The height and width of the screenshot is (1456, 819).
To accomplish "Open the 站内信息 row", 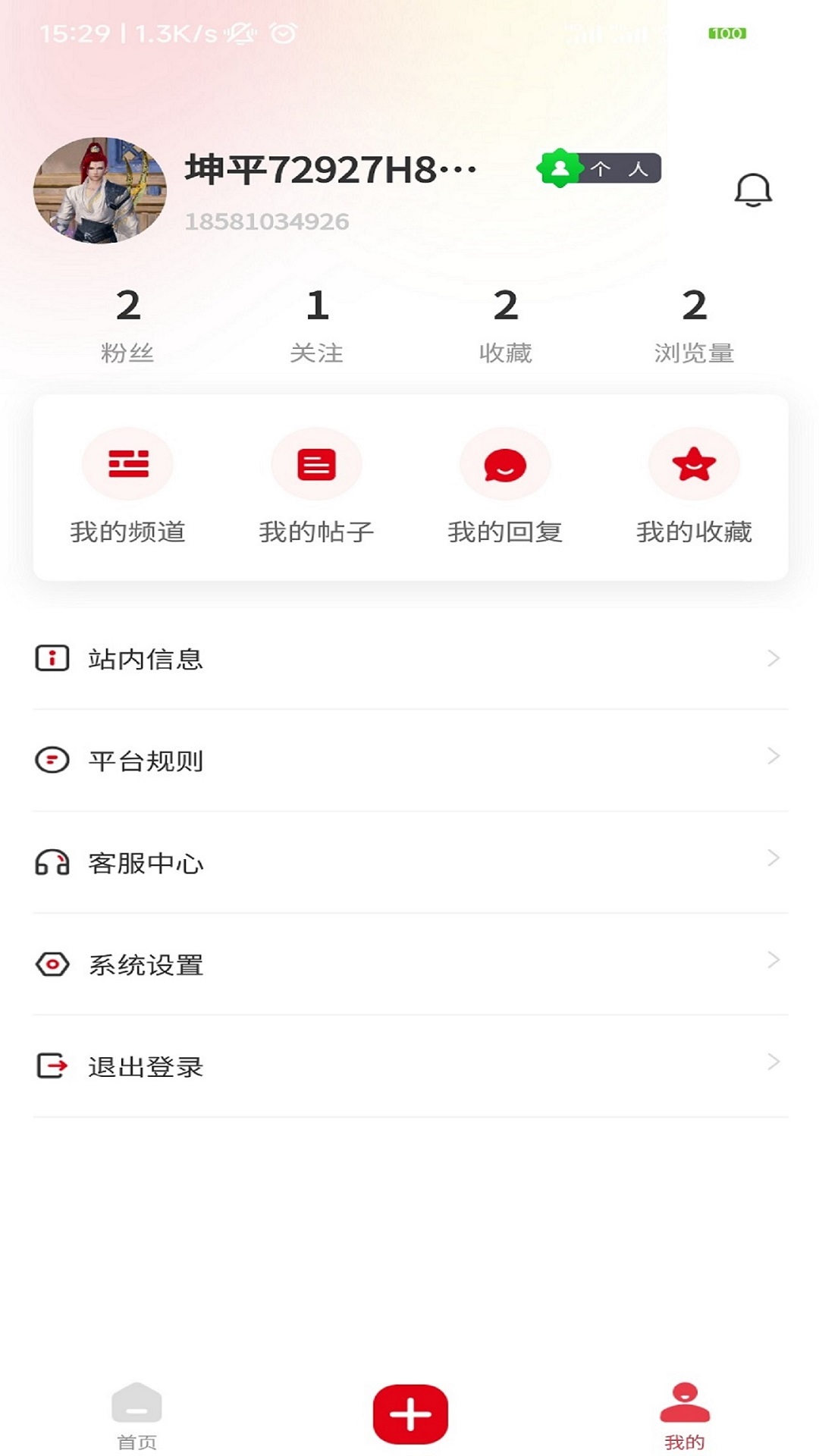I will coord(409,658).
